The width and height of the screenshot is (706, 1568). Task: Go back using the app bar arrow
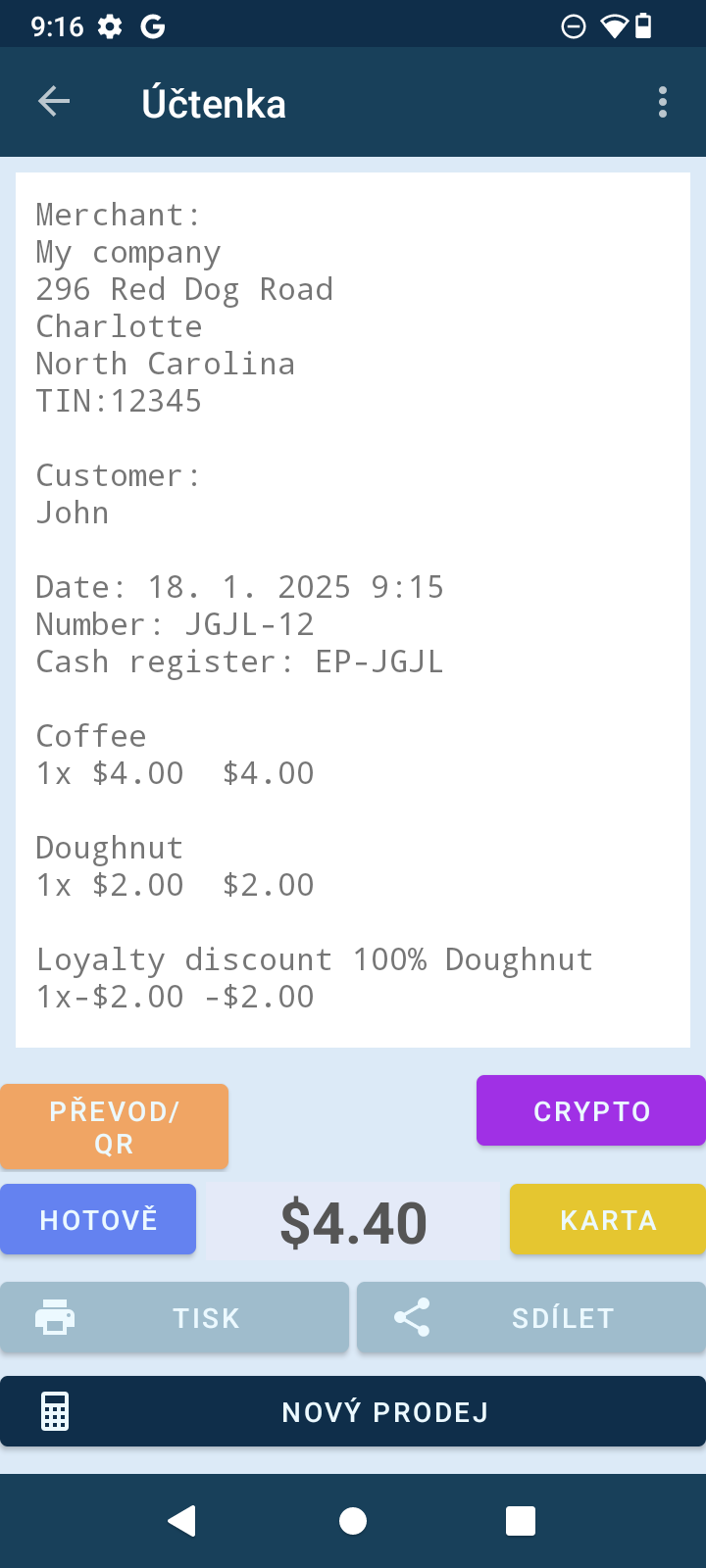[54, 101]
